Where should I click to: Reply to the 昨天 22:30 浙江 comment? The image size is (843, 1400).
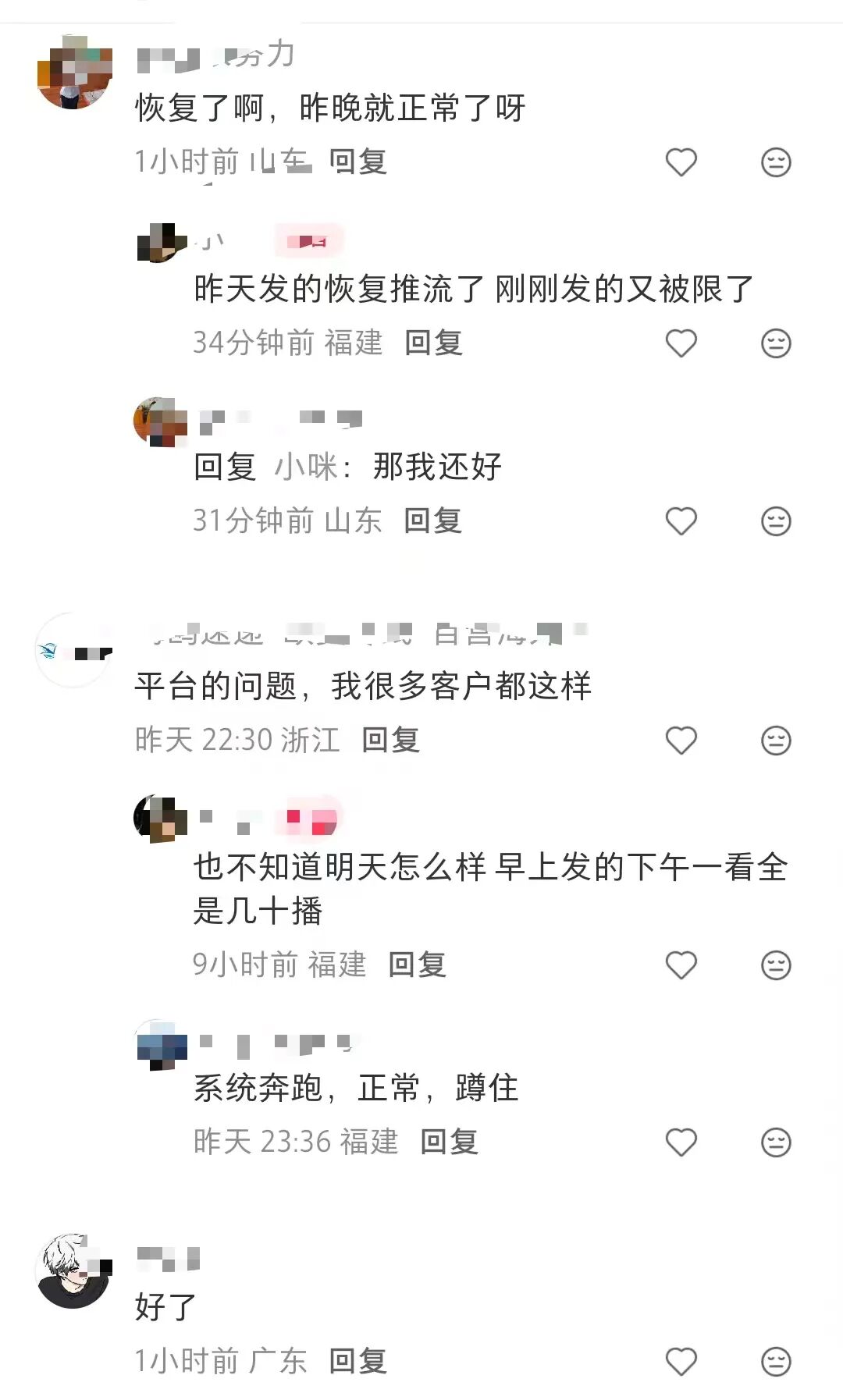click(x=390, y=741)
